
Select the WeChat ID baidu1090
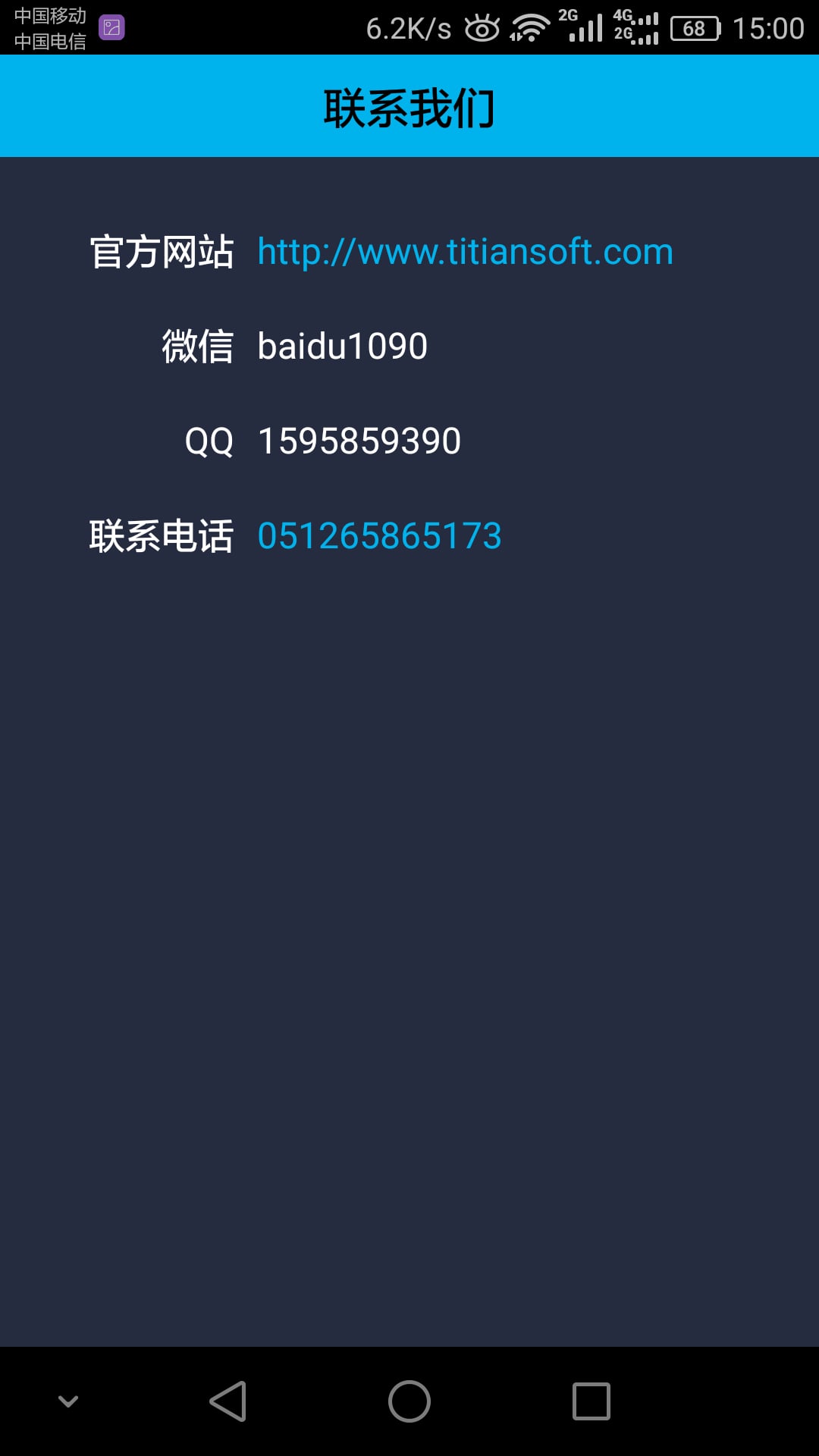click(341, 345)
